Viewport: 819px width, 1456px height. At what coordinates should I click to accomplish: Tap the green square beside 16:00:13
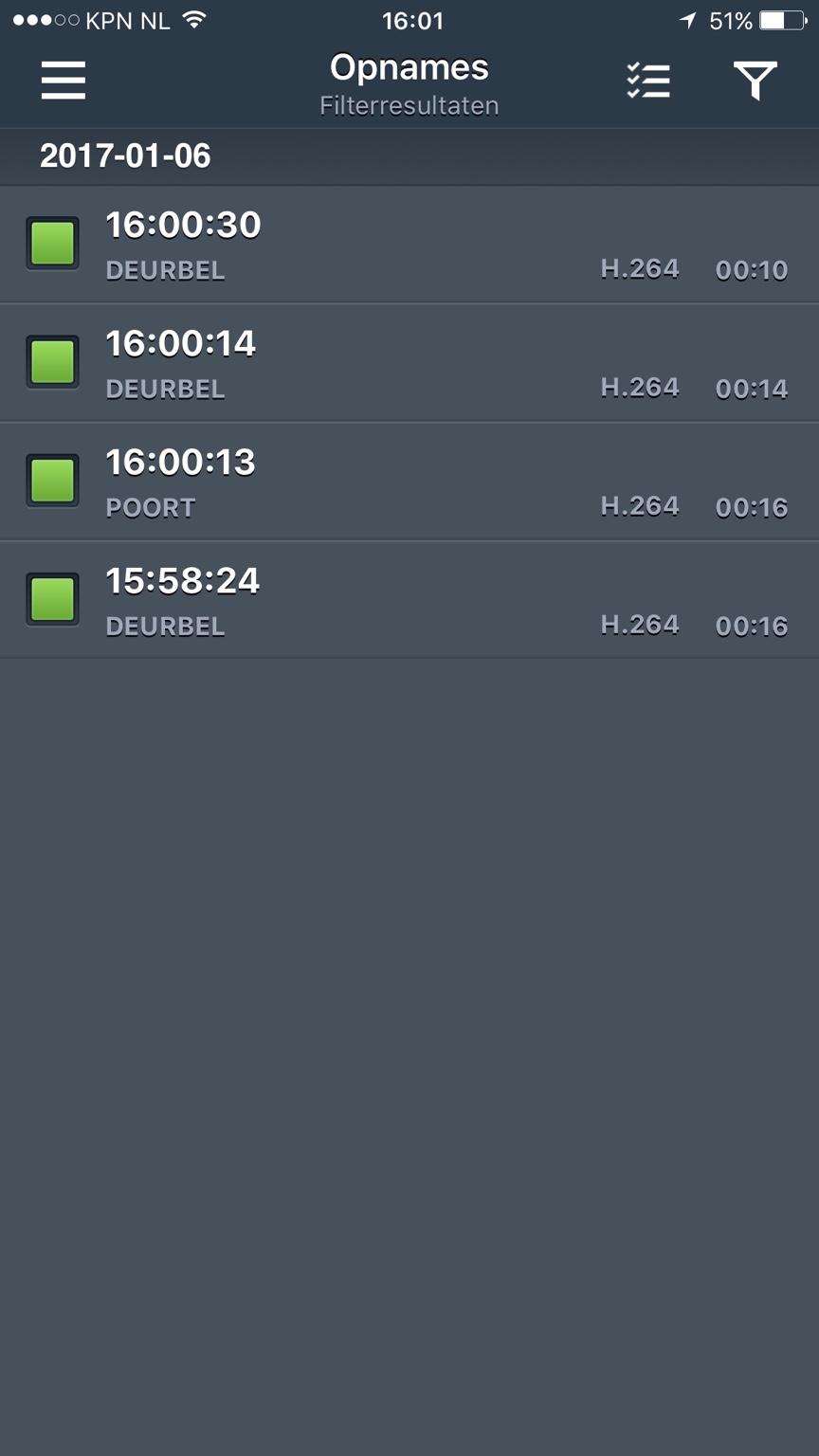click(x=52, y=481)
